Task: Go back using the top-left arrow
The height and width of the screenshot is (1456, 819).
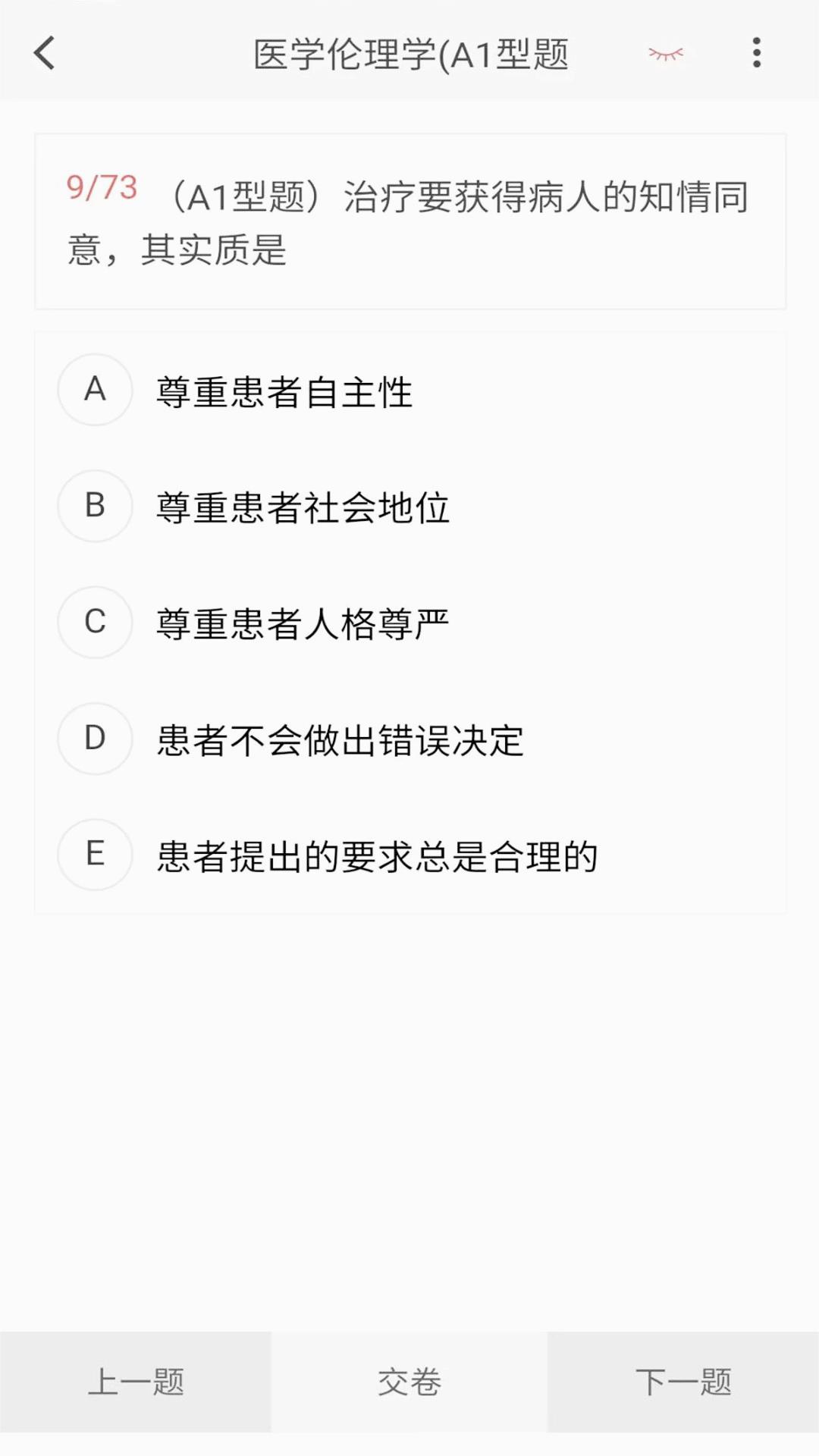Action: pos(45,53)
